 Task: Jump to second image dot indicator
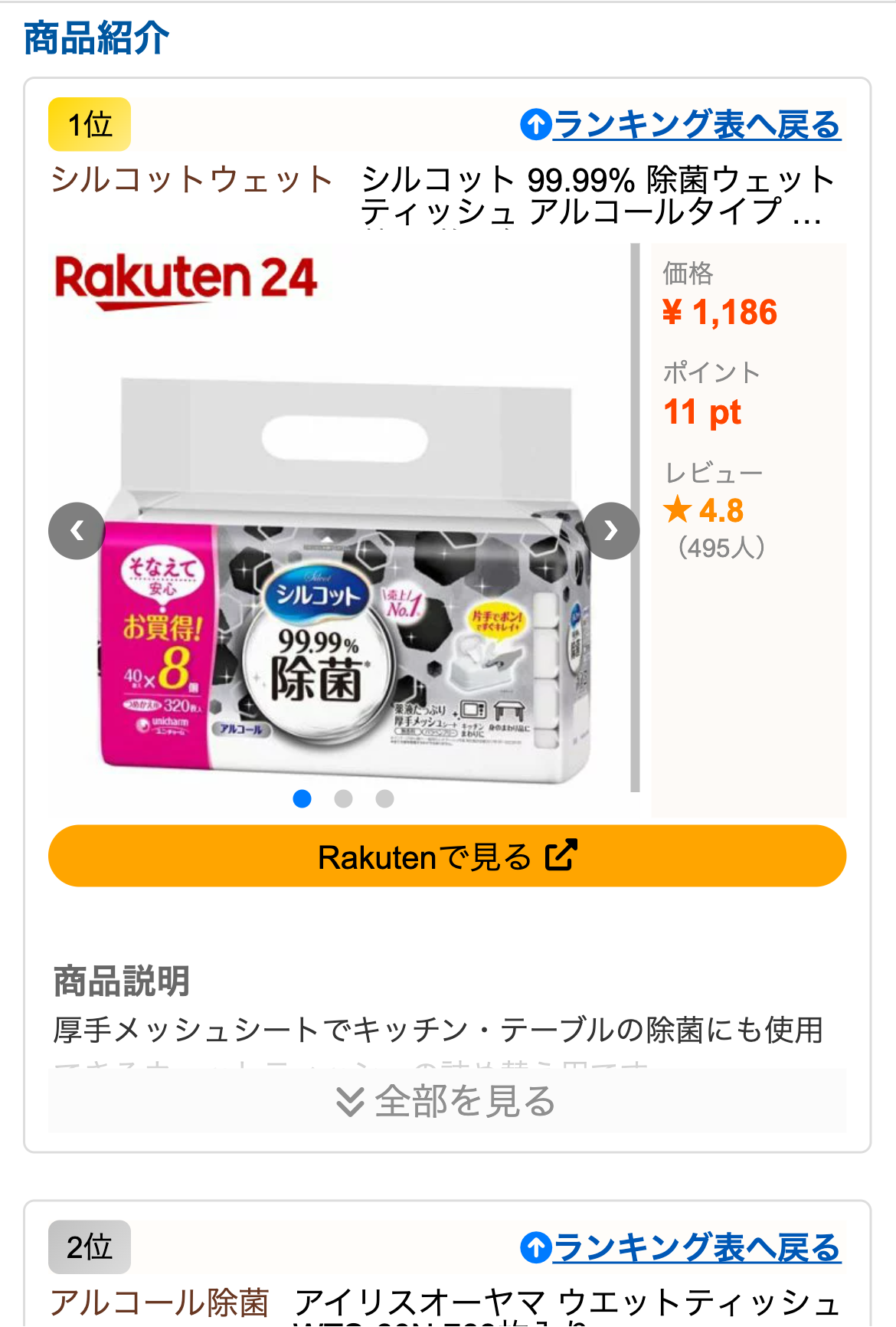coord(344,799)
